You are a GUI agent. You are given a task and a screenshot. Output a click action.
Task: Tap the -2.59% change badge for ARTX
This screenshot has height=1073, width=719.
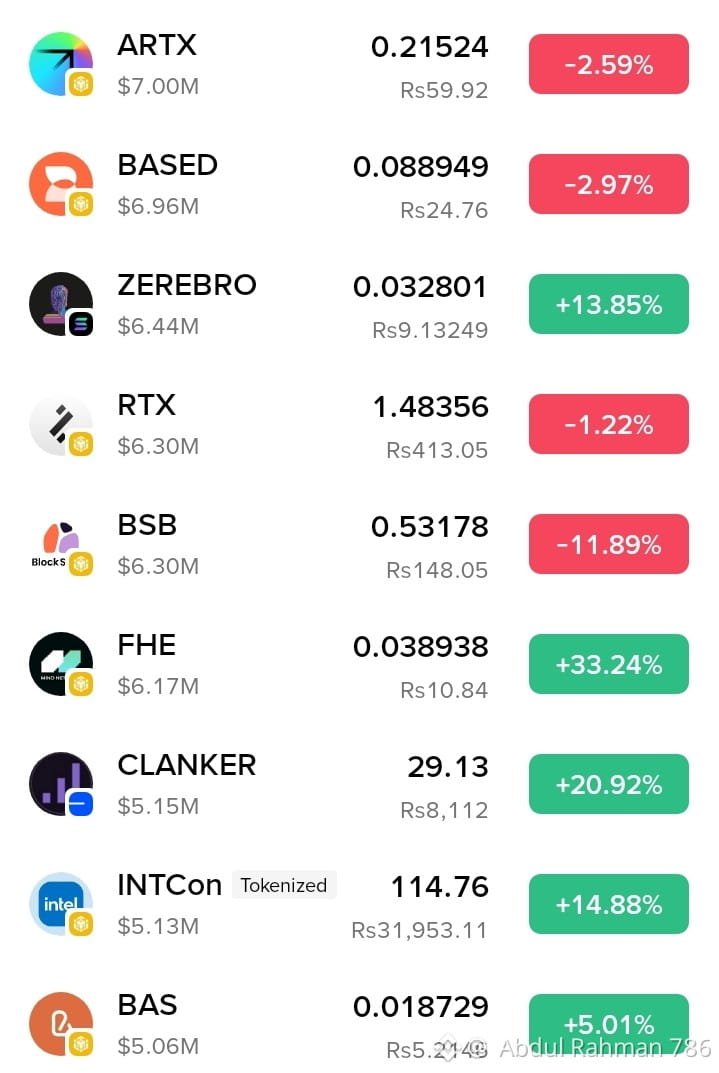(609, 64)
